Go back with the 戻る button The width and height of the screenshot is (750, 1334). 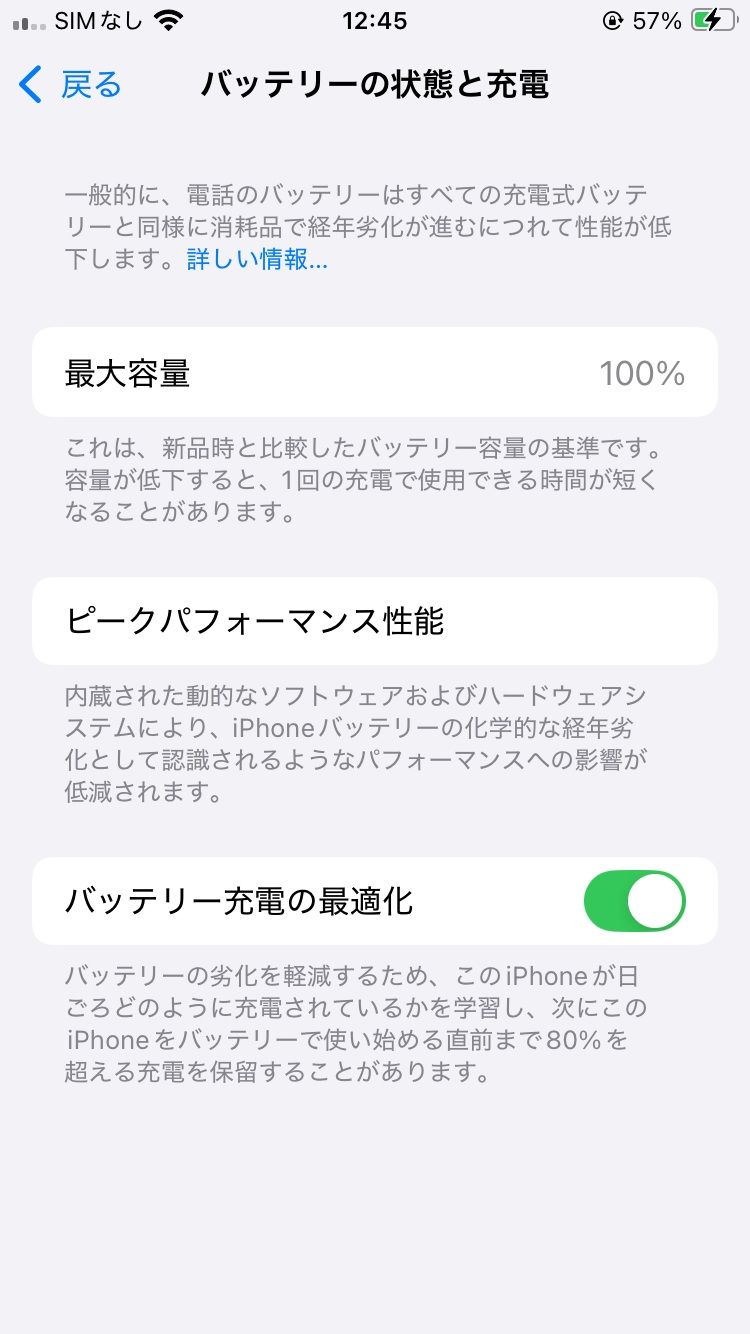[x=70, y=85]
